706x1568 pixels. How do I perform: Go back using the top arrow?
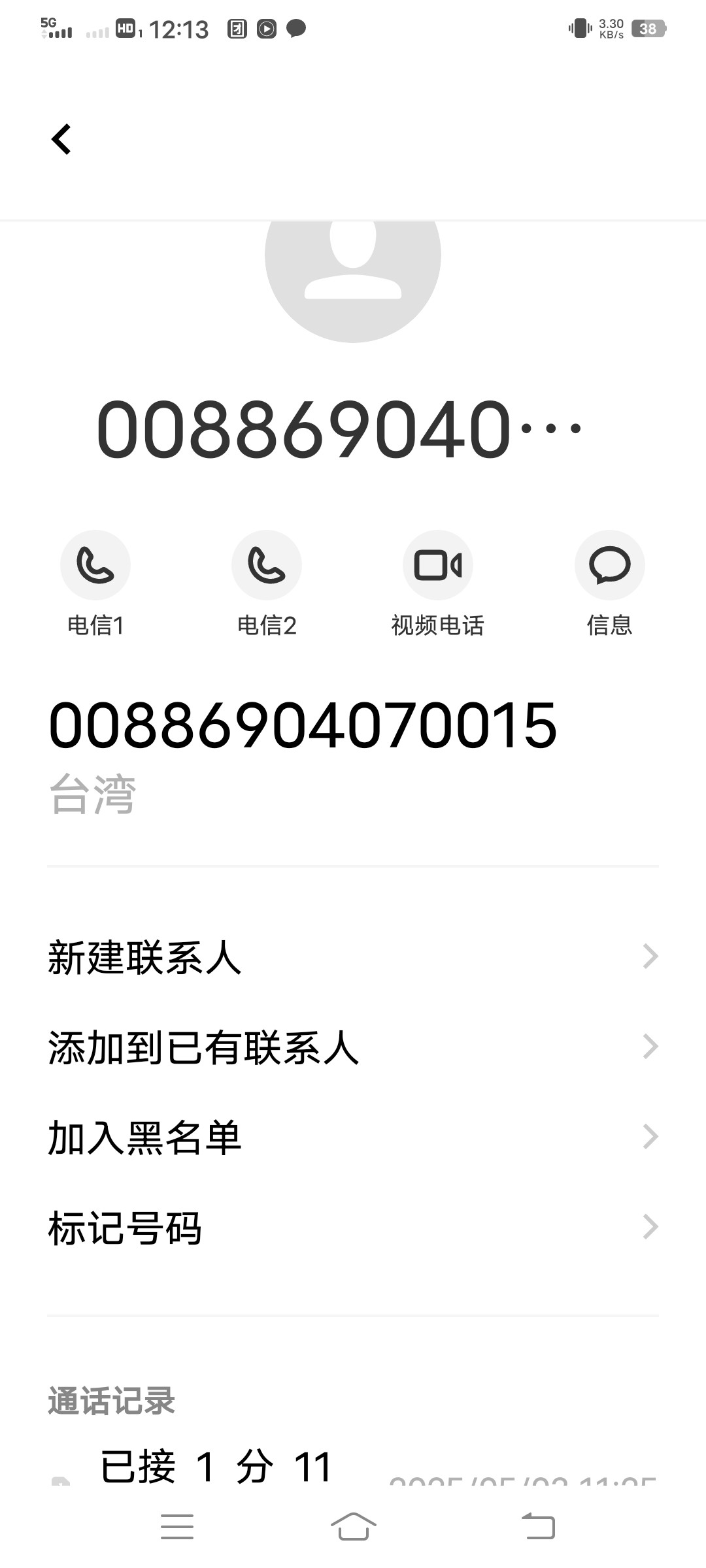61,139
